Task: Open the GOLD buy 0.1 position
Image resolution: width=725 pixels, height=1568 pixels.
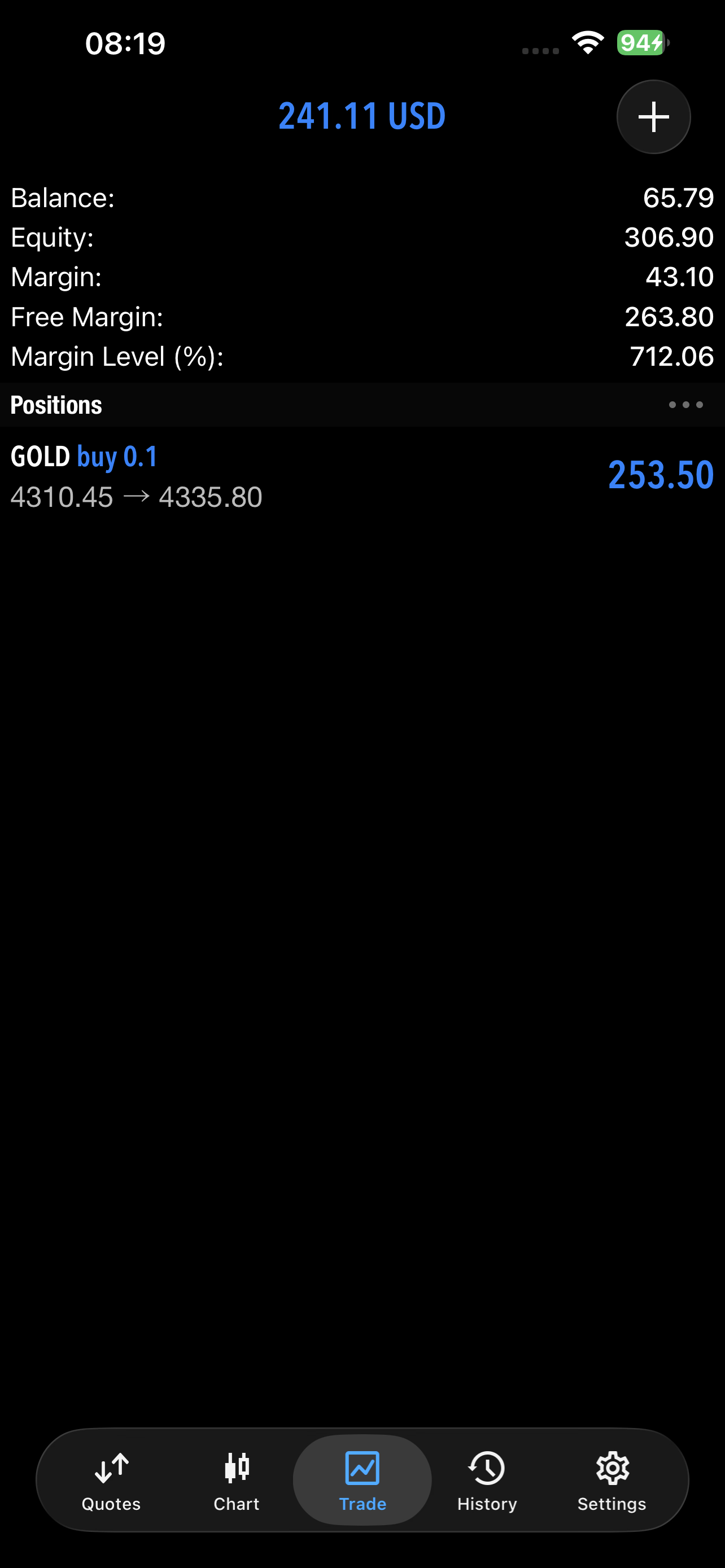Action: 362,476
